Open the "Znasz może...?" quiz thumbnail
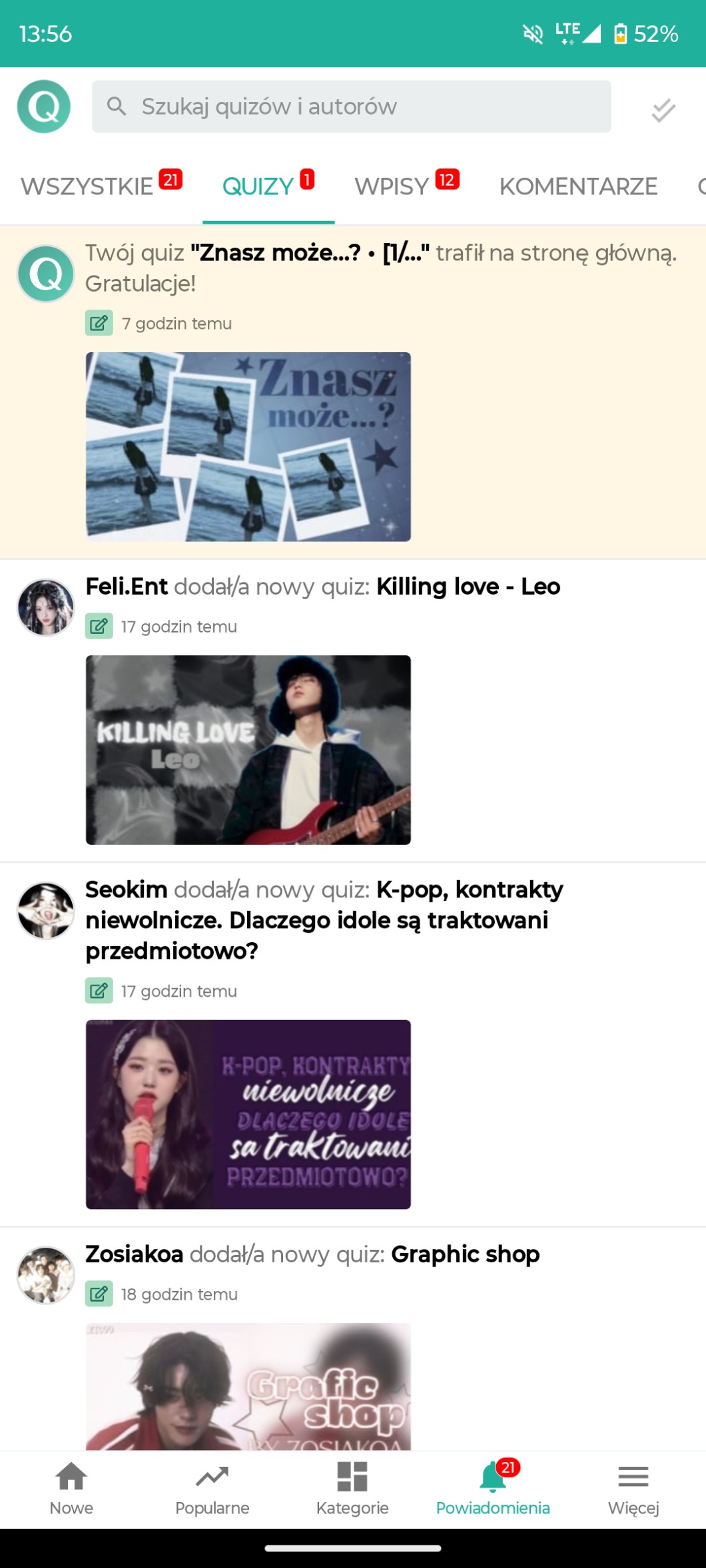706x1568 pixels. pyautogui.click(x=248, y=446)
